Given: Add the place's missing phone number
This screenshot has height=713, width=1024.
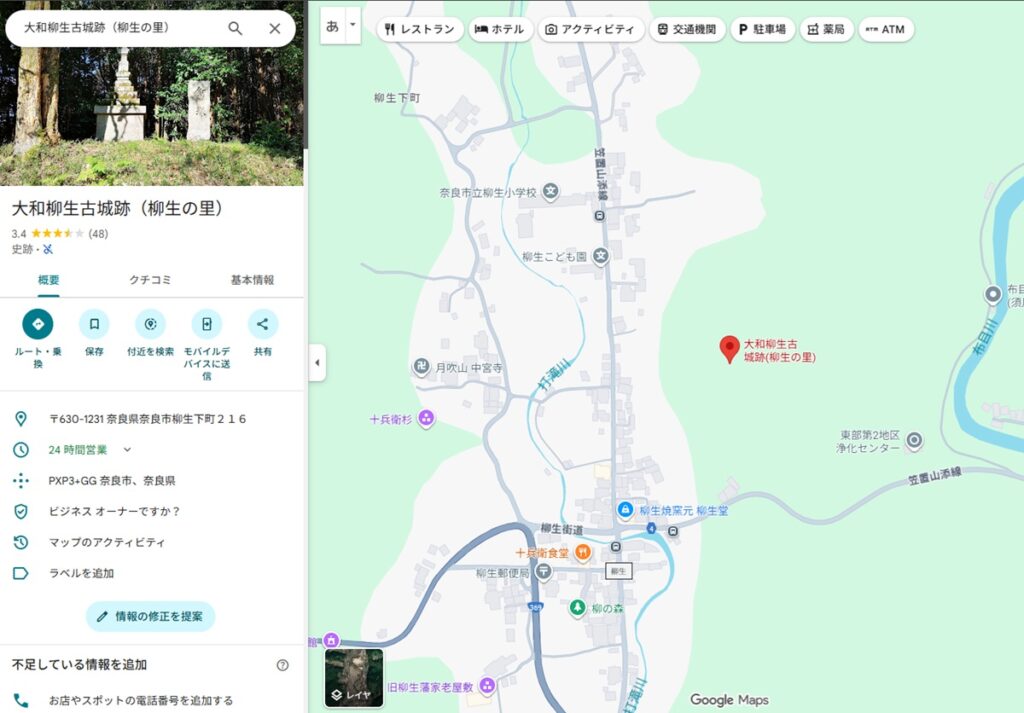Looking at the screenshot, I should [x=140, y=700].
